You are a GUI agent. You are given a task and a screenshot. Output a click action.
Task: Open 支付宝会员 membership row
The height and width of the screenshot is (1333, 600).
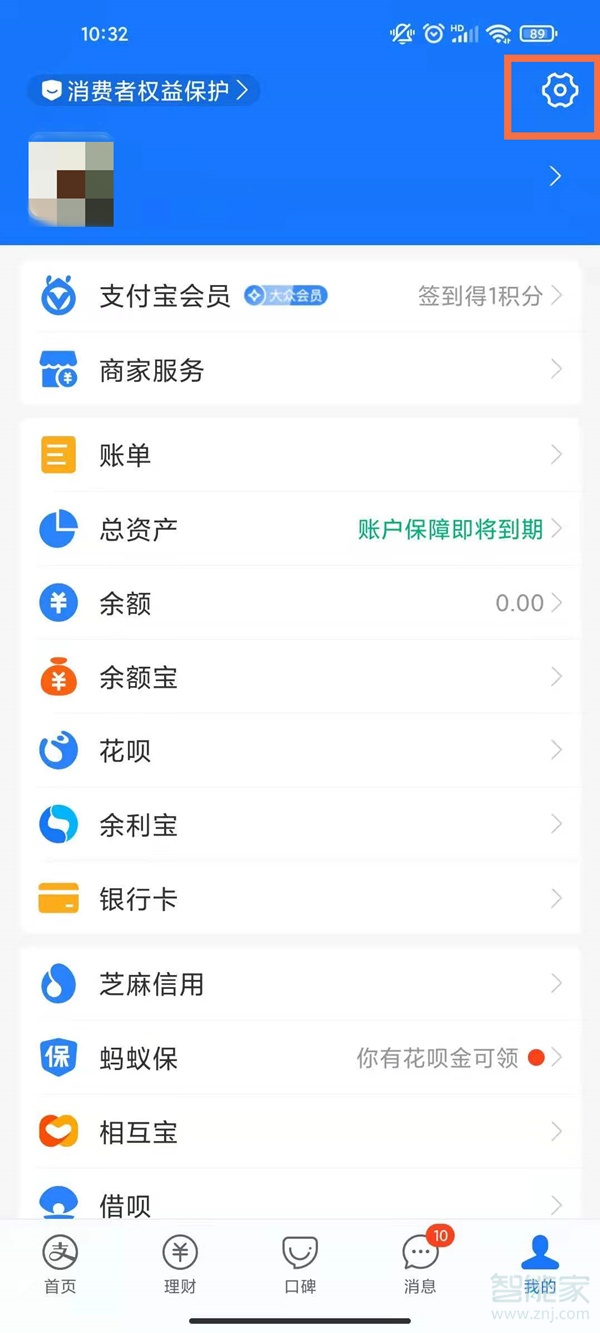pyautogui.click(x=300, y=296)
